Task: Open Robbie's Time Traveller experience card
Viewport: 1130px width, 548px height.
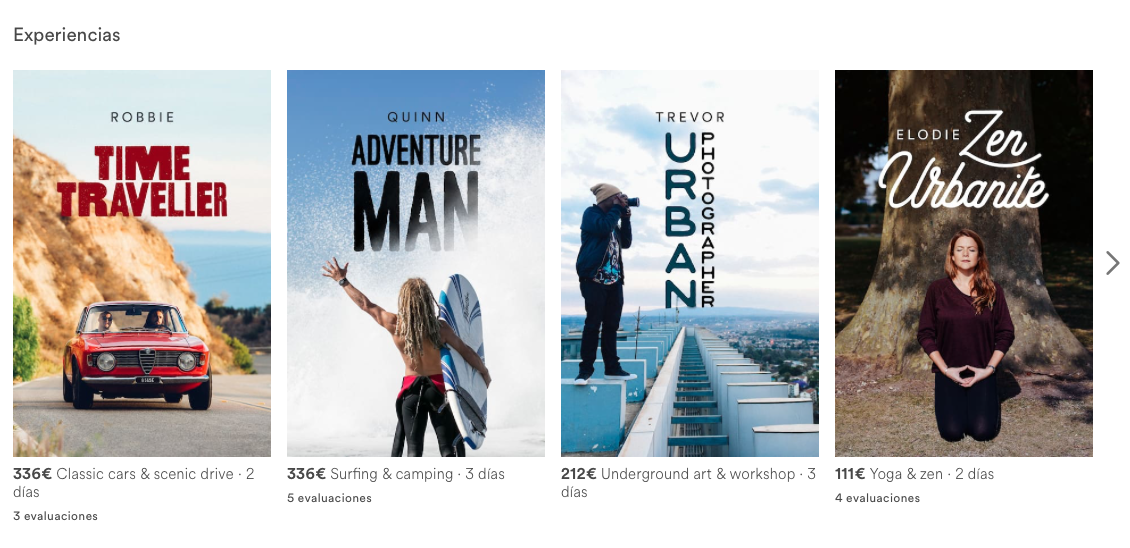Action: 142,263
